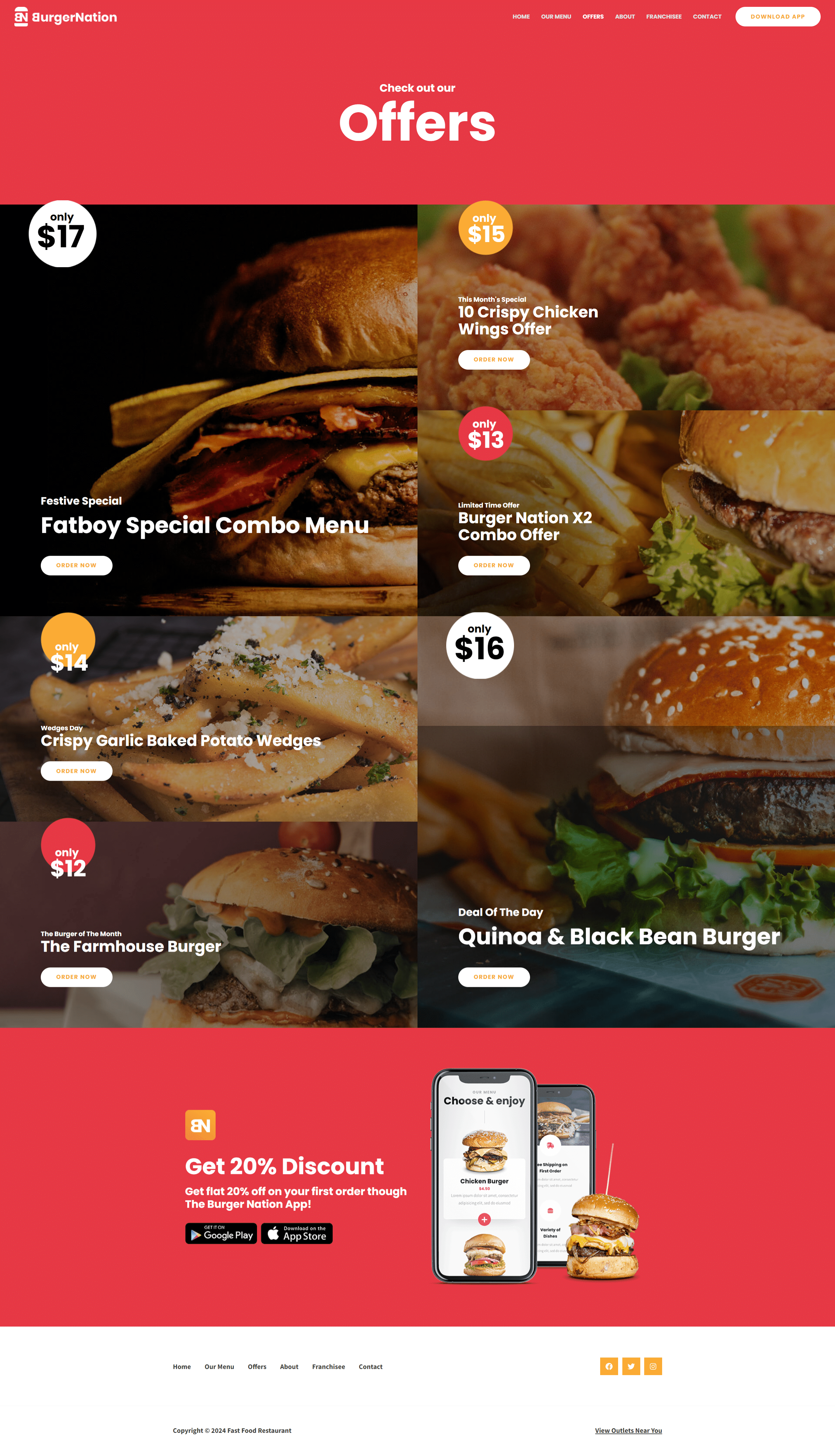Open Our Menu in the top navigation
The width and height of the screenshot is (835, 1456).
click(556, 17)
